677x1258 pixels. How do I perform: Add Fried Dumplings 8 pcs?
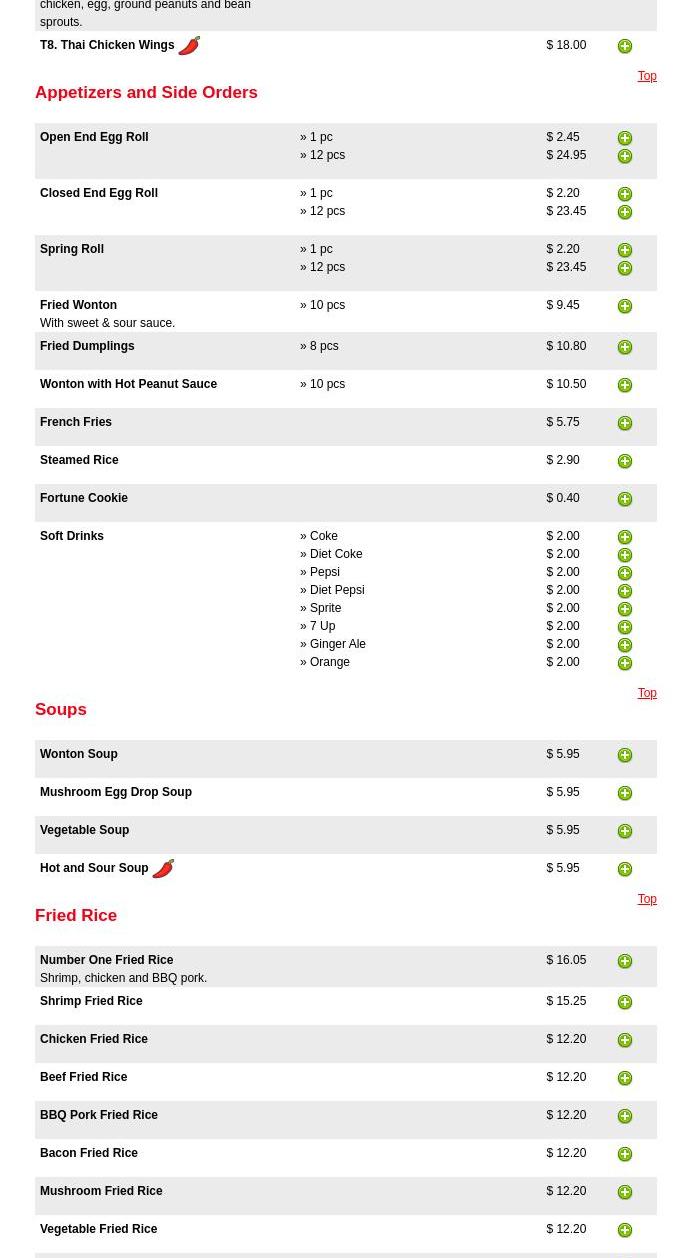625,347
